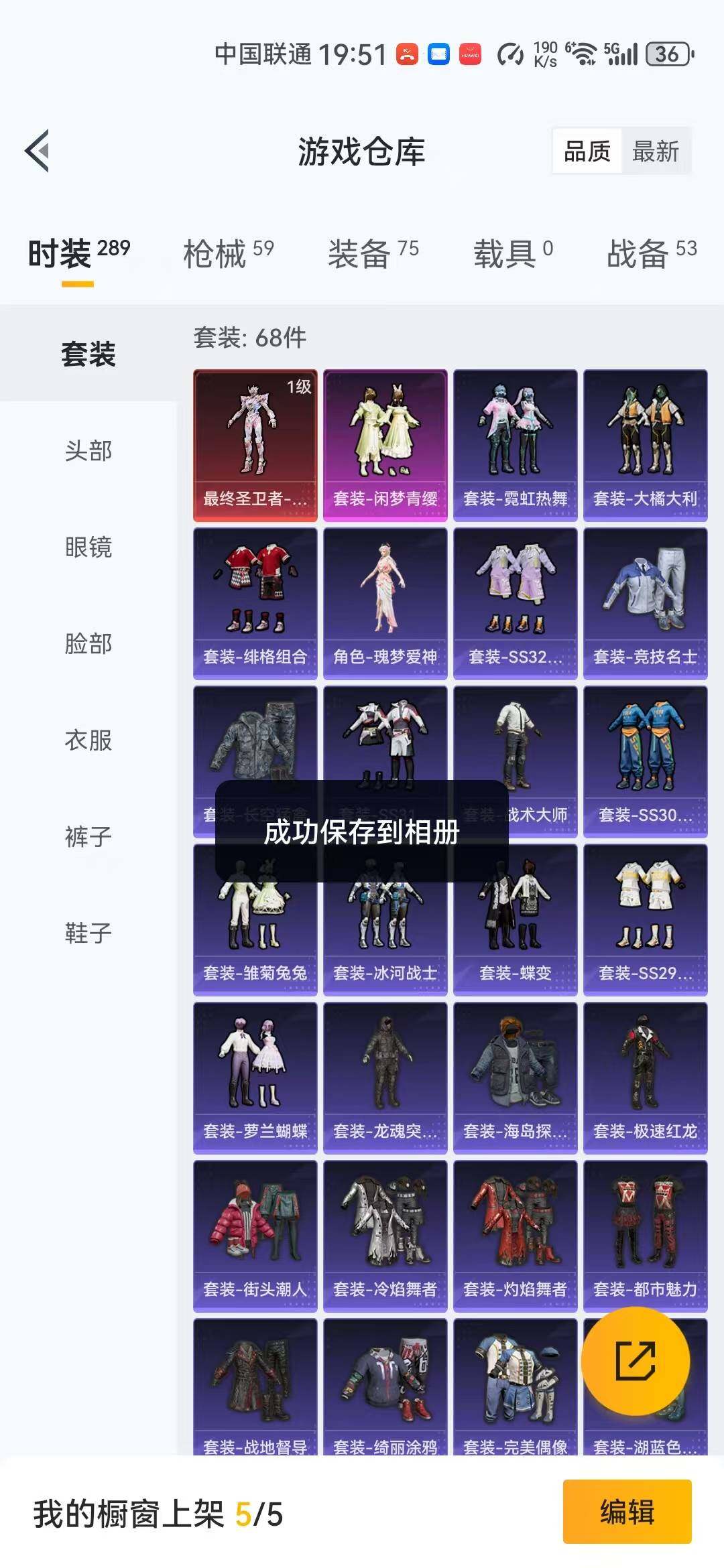Open 套装-闲梦青缨 item

385,445
